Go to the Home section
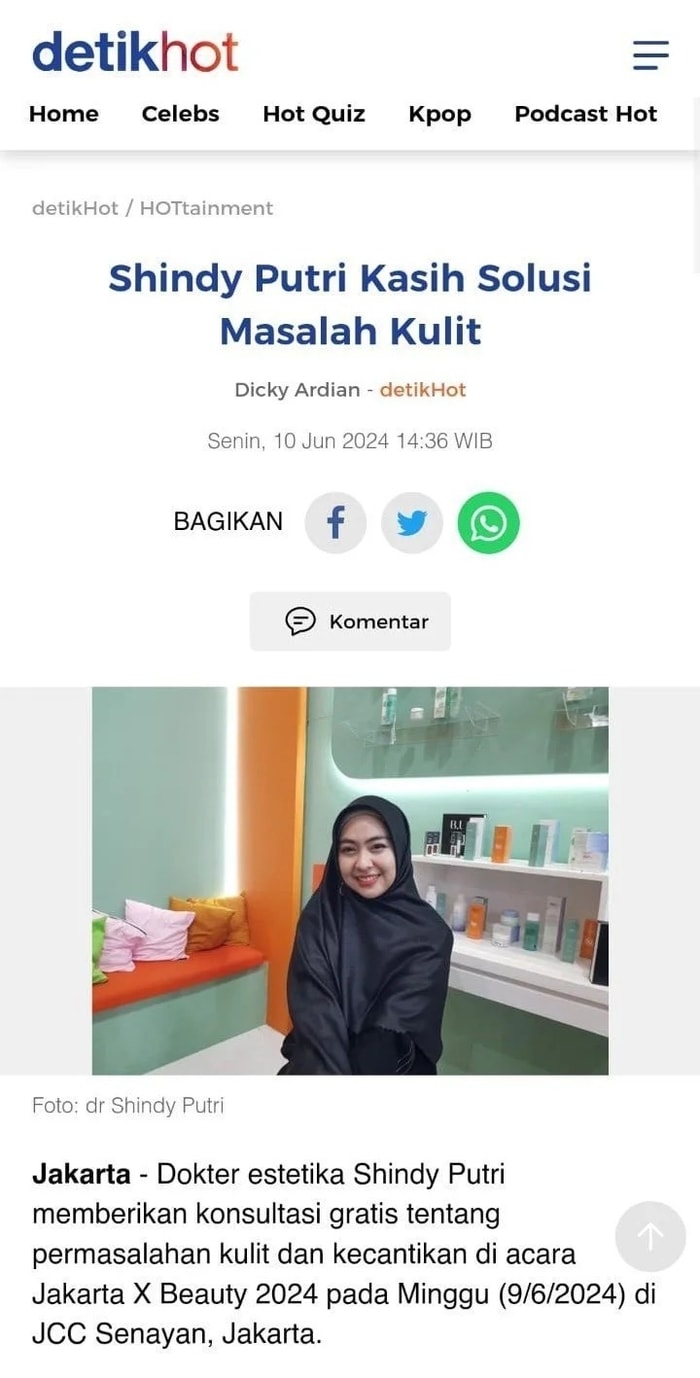Viewport: 700px width, 1378px height. [64, 114]
